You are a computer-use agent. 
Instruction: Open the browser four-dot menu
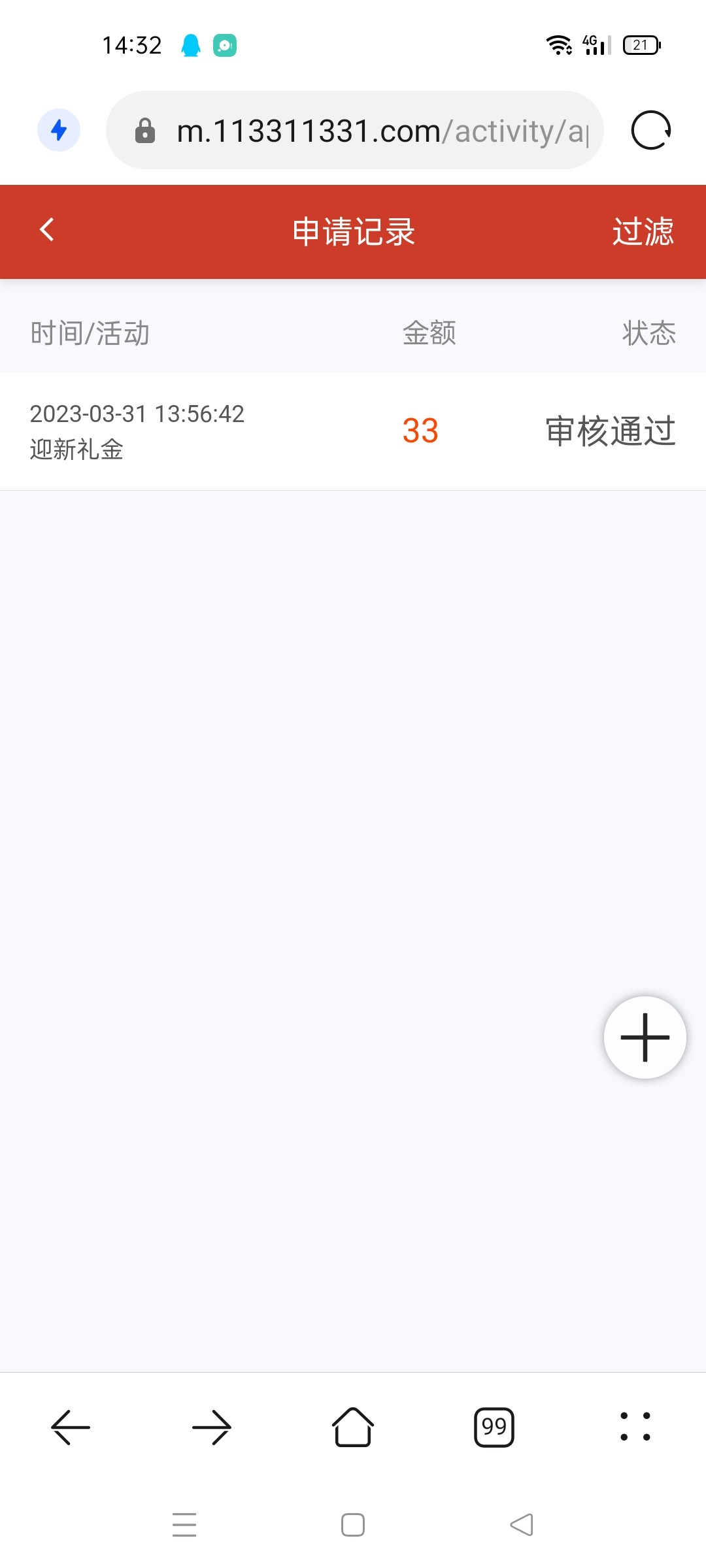[635, 1428]
